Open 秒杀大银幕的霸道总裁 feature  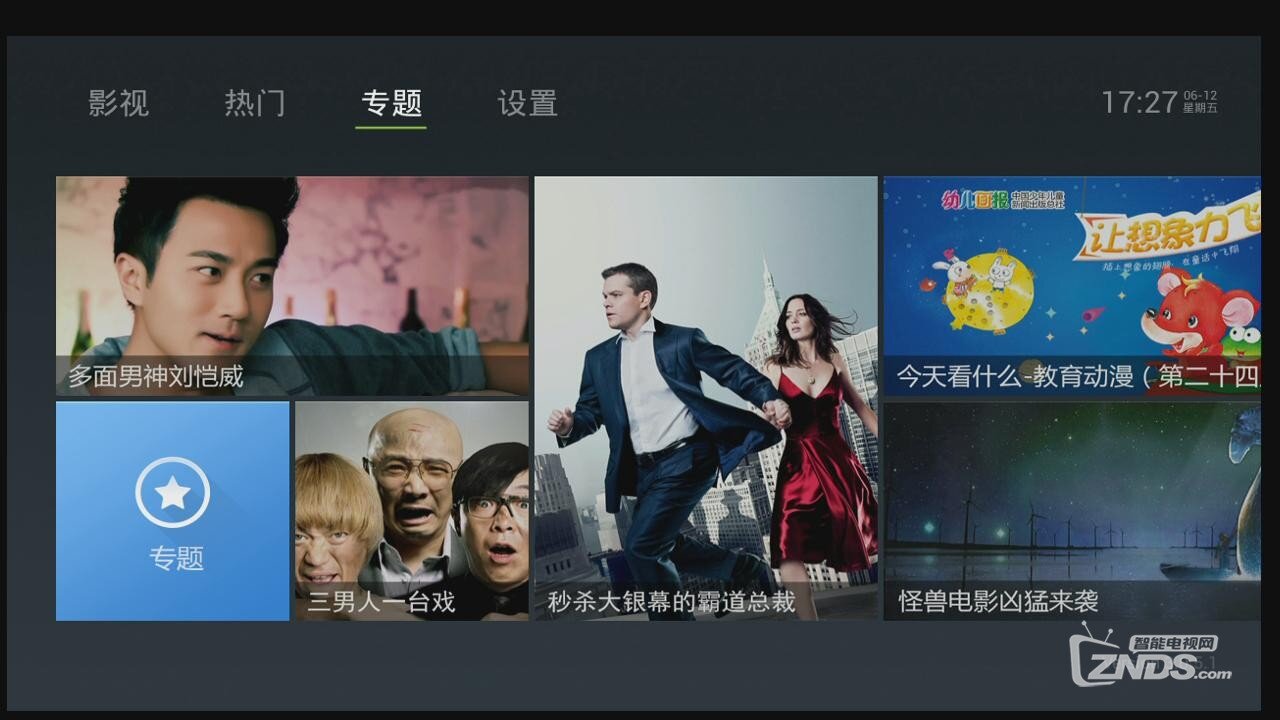[706, 398]
